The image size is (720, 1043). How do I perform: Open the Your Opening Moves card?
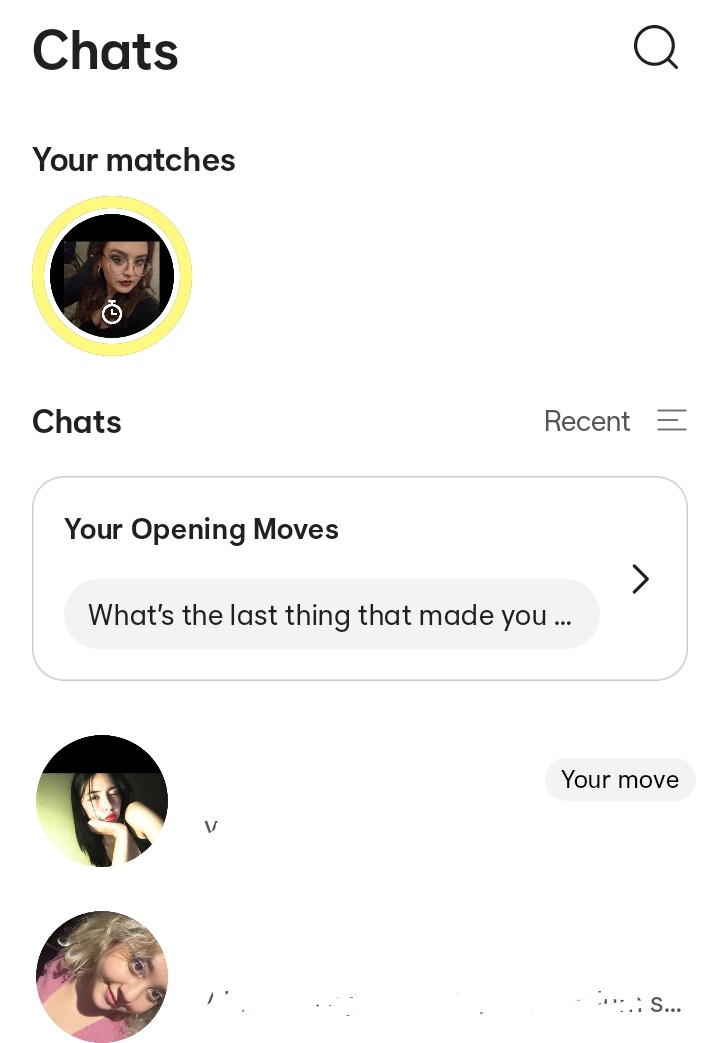(360, 579)
